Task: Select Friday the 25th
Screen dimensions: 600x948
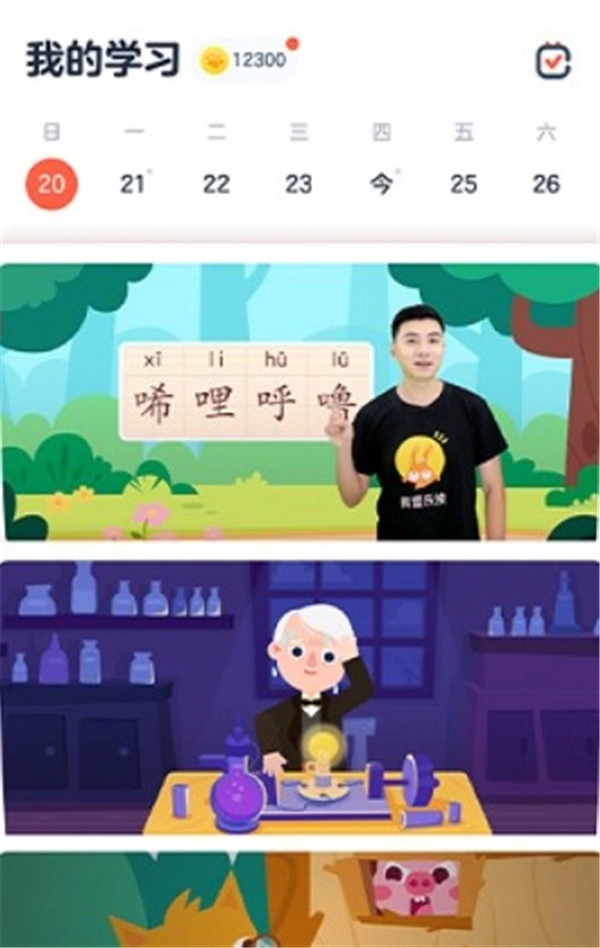Action: pos(463,184)
